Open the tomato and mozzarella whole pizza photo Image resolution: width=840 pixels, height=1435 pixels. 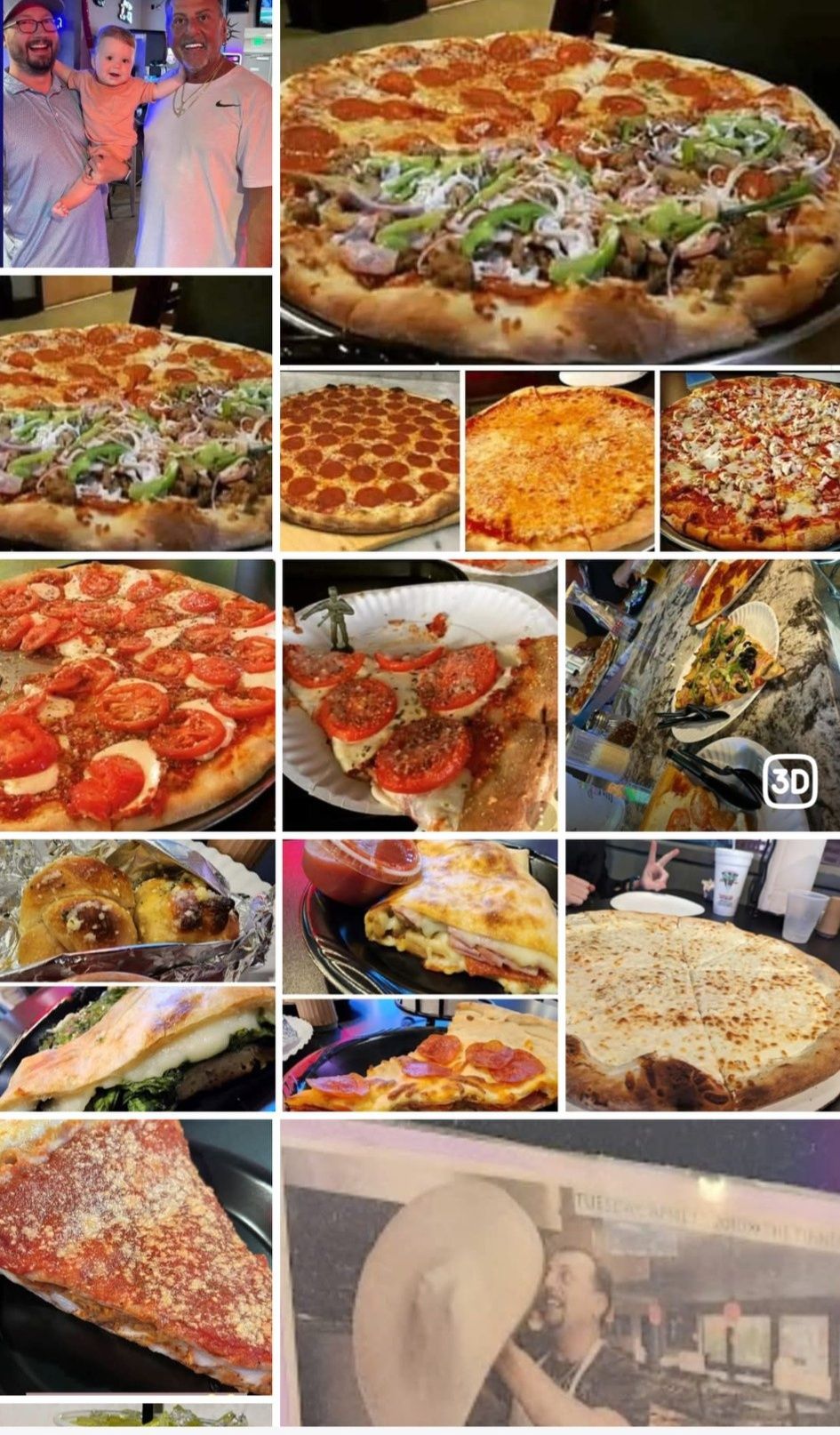tap(137, 695)
